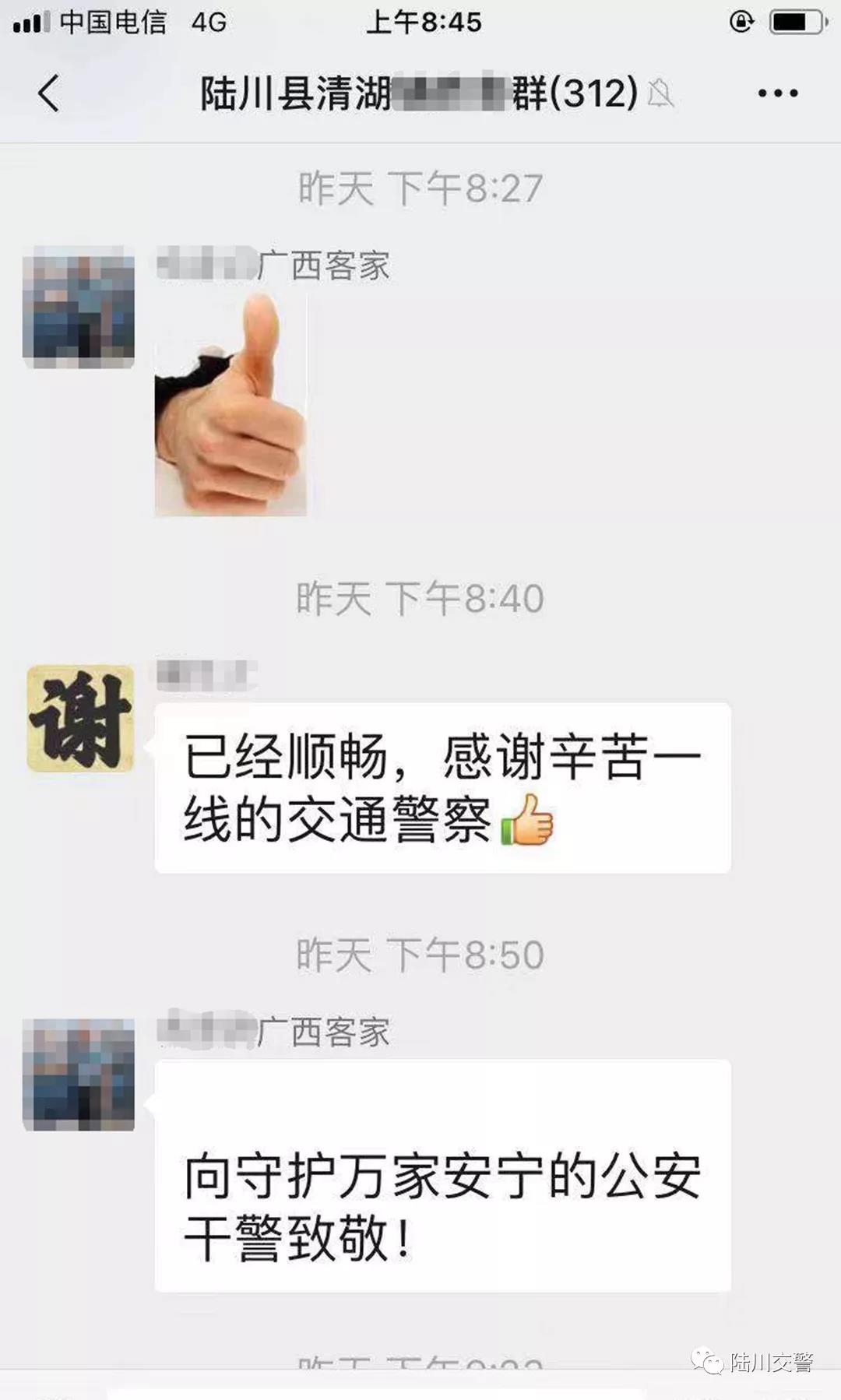Image resolution: width=841 pixels, height=1400 pixels.
Task: Go back from the group chat
Action: (48, 93)
